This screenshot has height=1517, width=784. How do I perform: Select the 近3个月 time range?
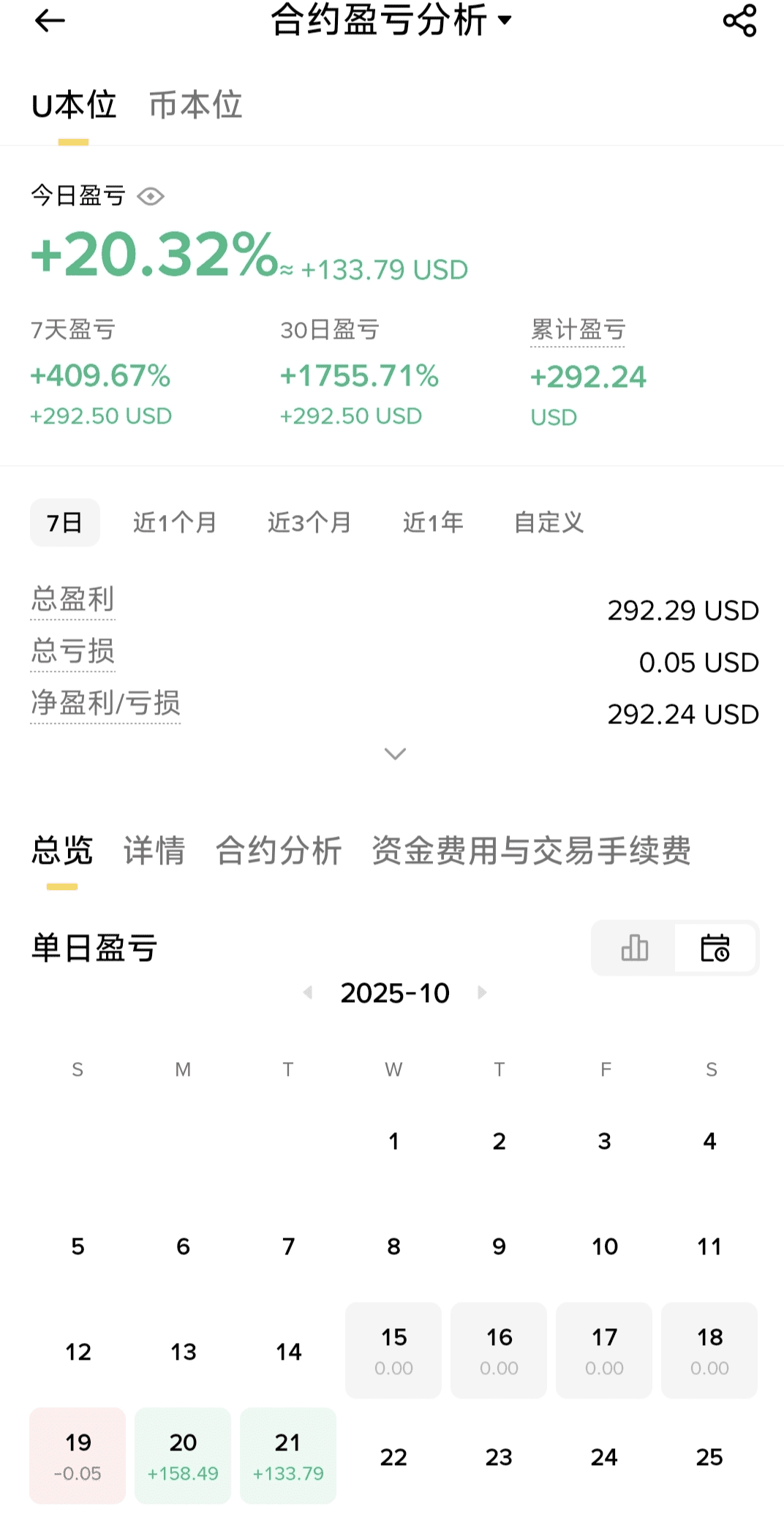(309, 523)
